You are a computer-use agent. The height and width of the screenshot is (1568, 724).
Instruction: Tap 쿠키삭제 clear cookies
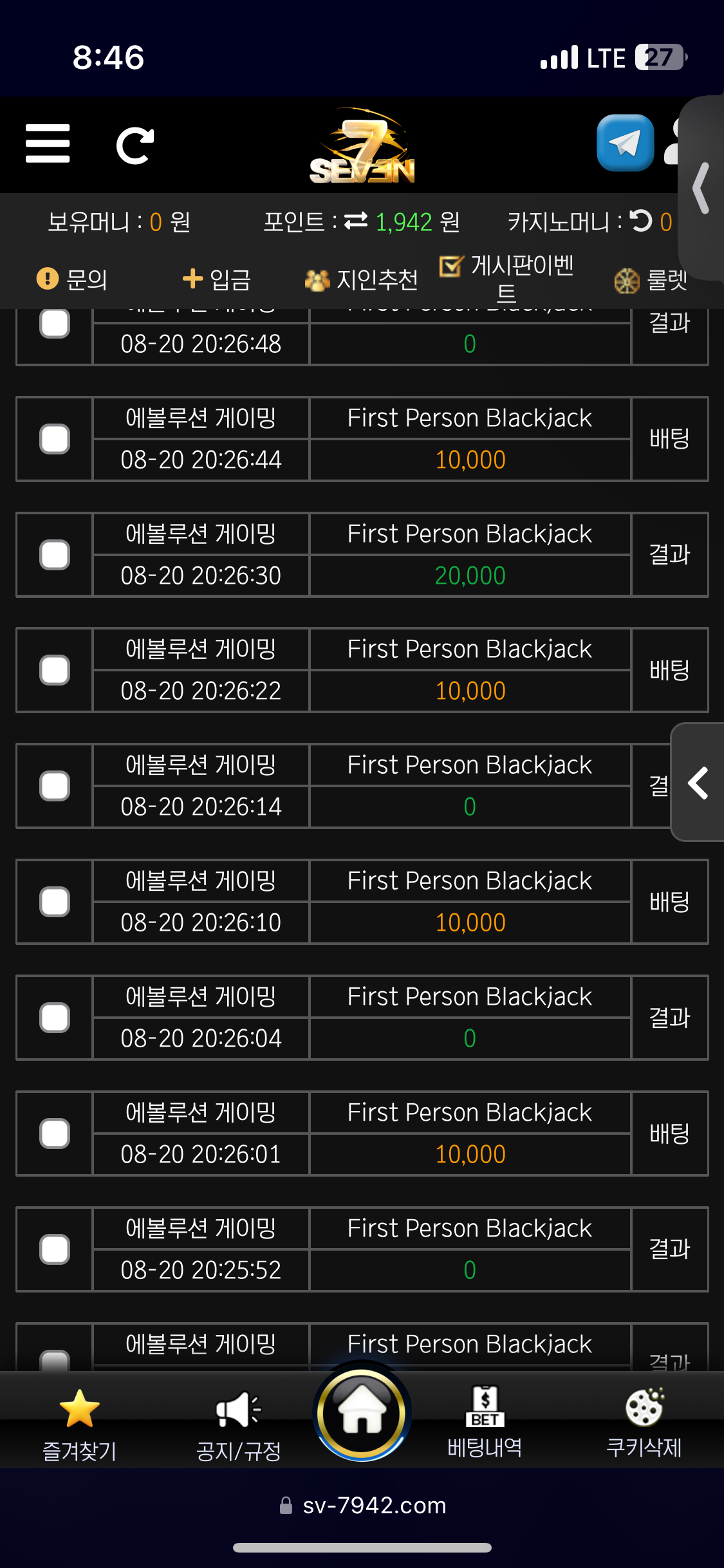click(644, 1423)
